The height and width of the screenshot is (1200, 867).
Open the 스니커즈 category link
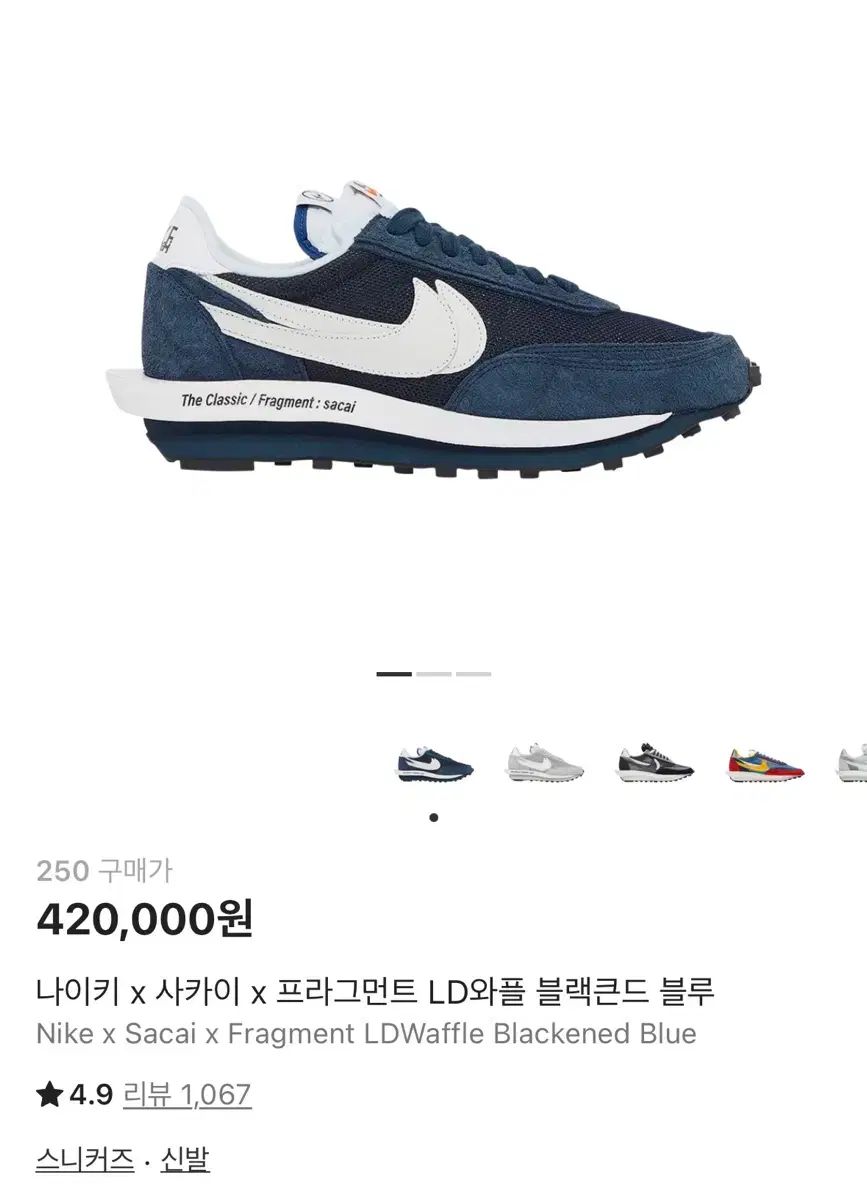[85, 1160]
